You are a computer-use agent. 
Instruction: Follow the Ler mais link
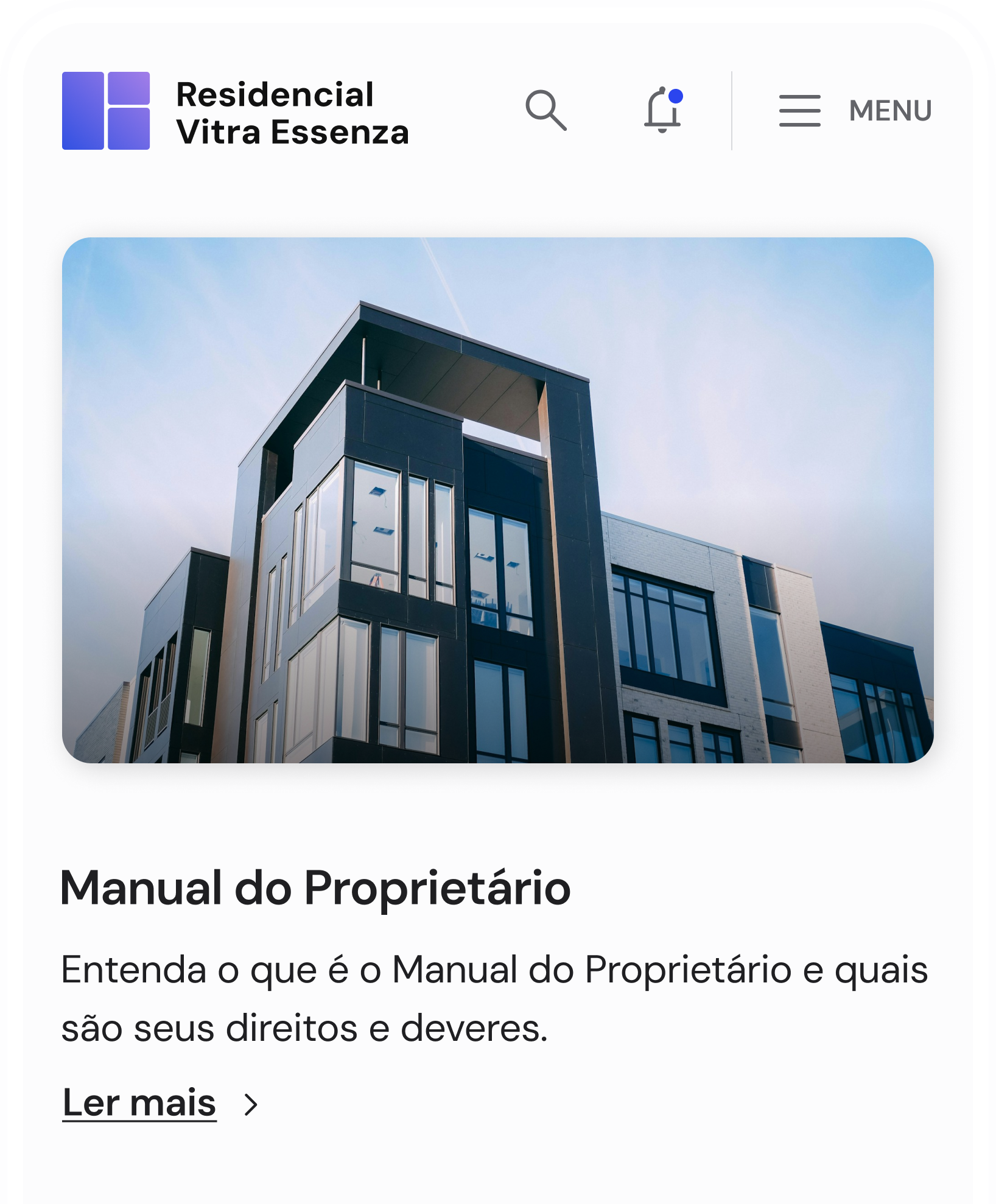click(139, 1102)
